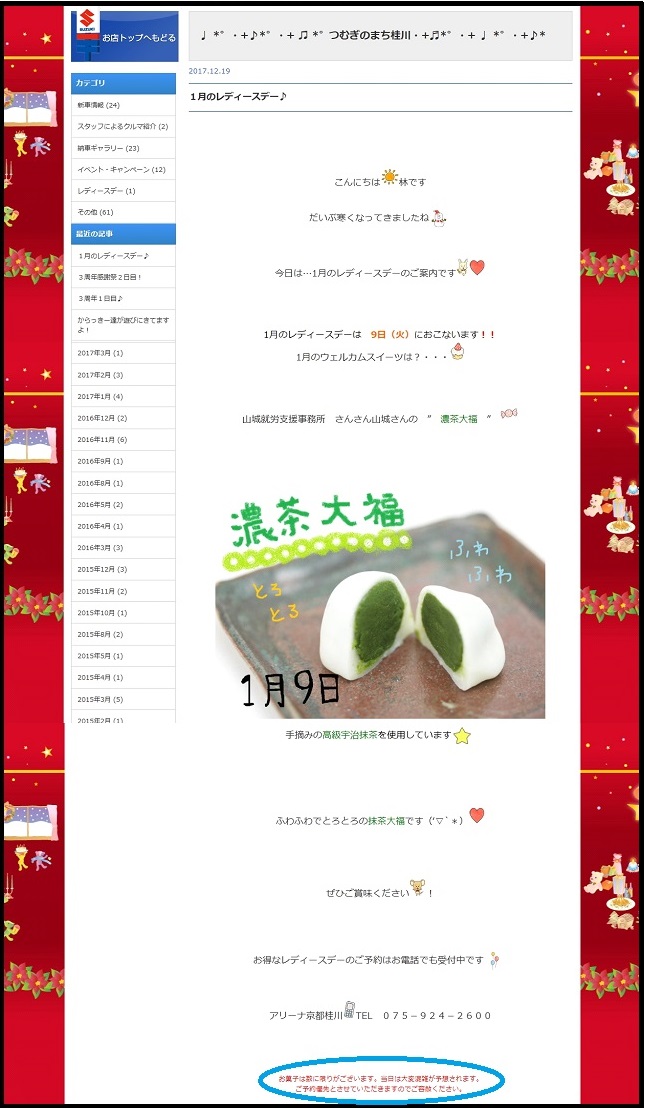Open the 2015年10月 archive

tap(102, 613)
